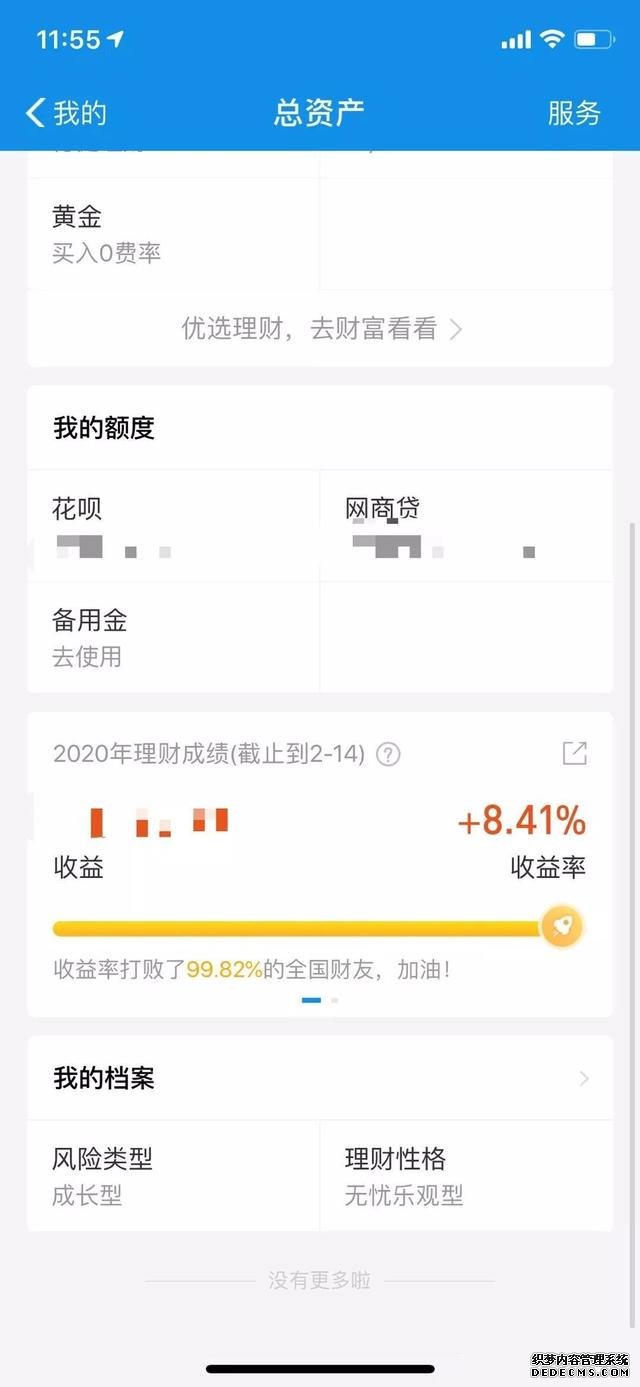Open the 花呗 credit limit
Viewport: 640px width, 1387px height.
(173, 526)
